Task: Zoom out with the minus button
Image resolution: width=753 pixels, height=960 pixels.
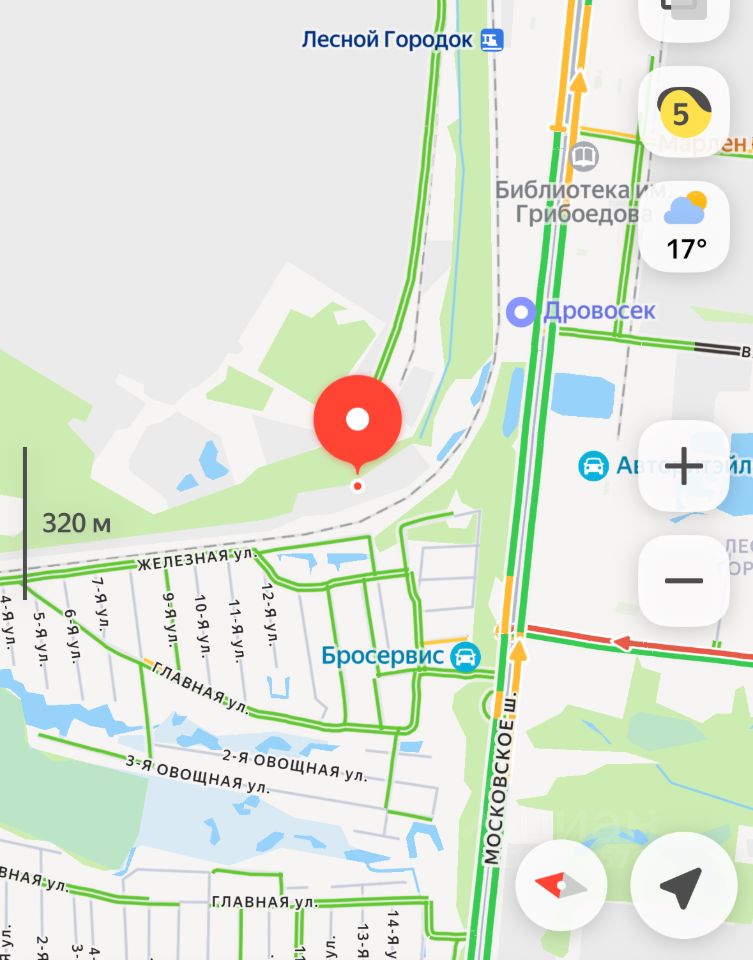Action: (x=684, y=581)
